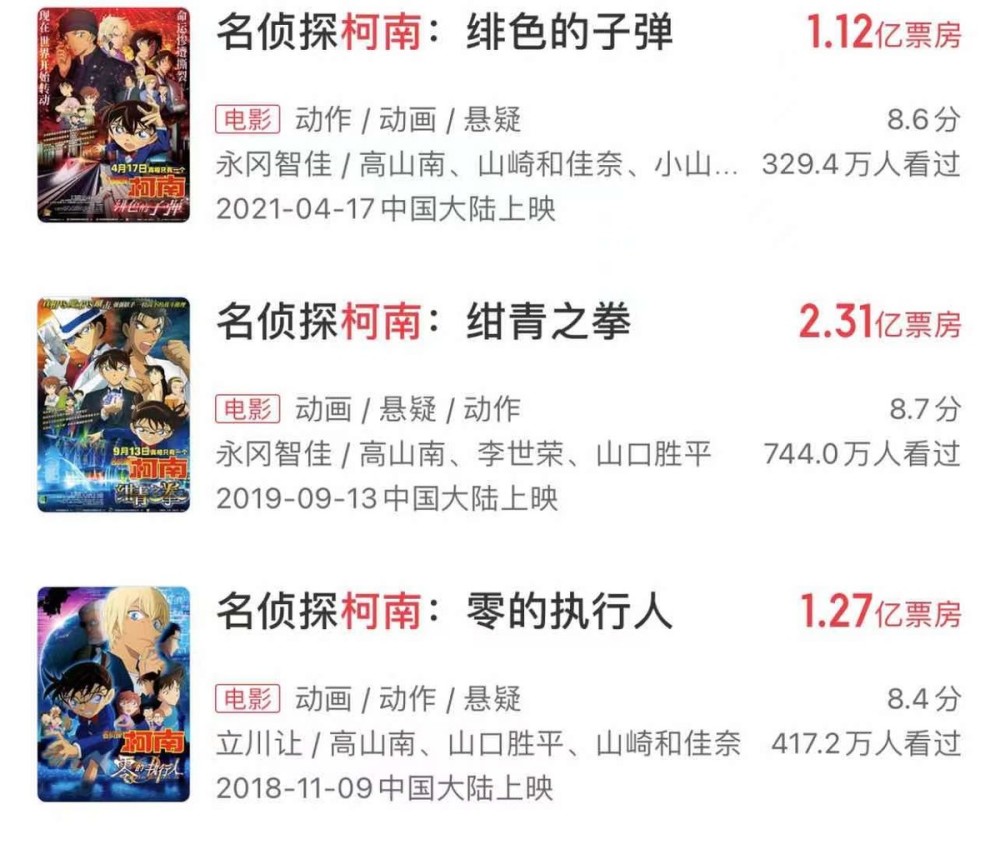Open 名侦探柯南:绯色的子弹 movie result

(x=444, y=34)
